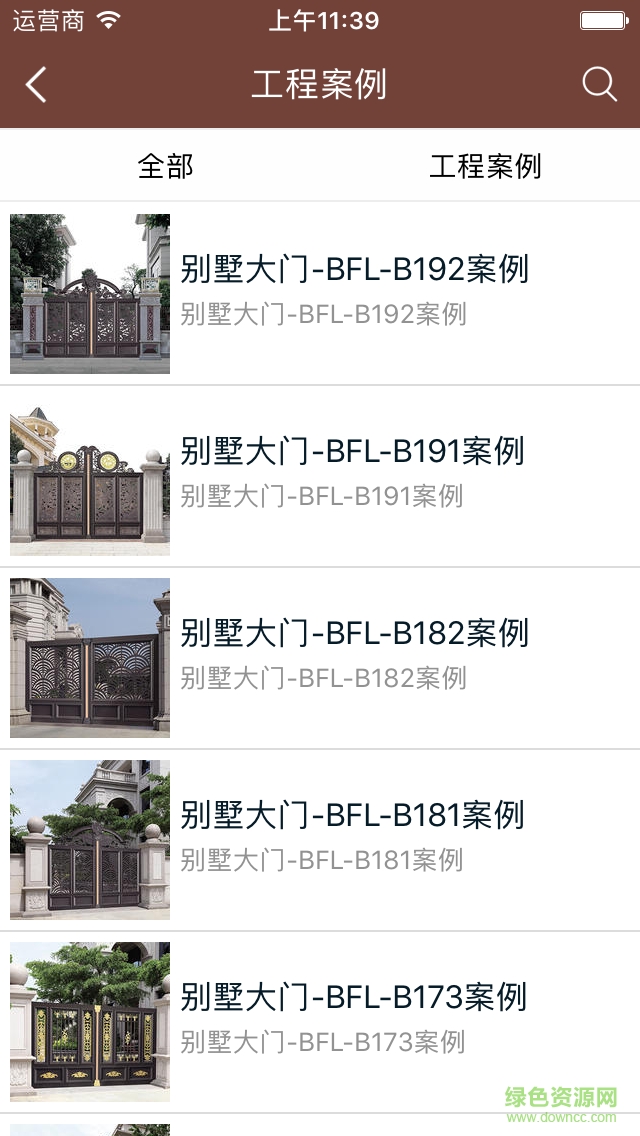Switch to the 全部 tab
The image size is (640, 1136).
(x=165, y=166)
